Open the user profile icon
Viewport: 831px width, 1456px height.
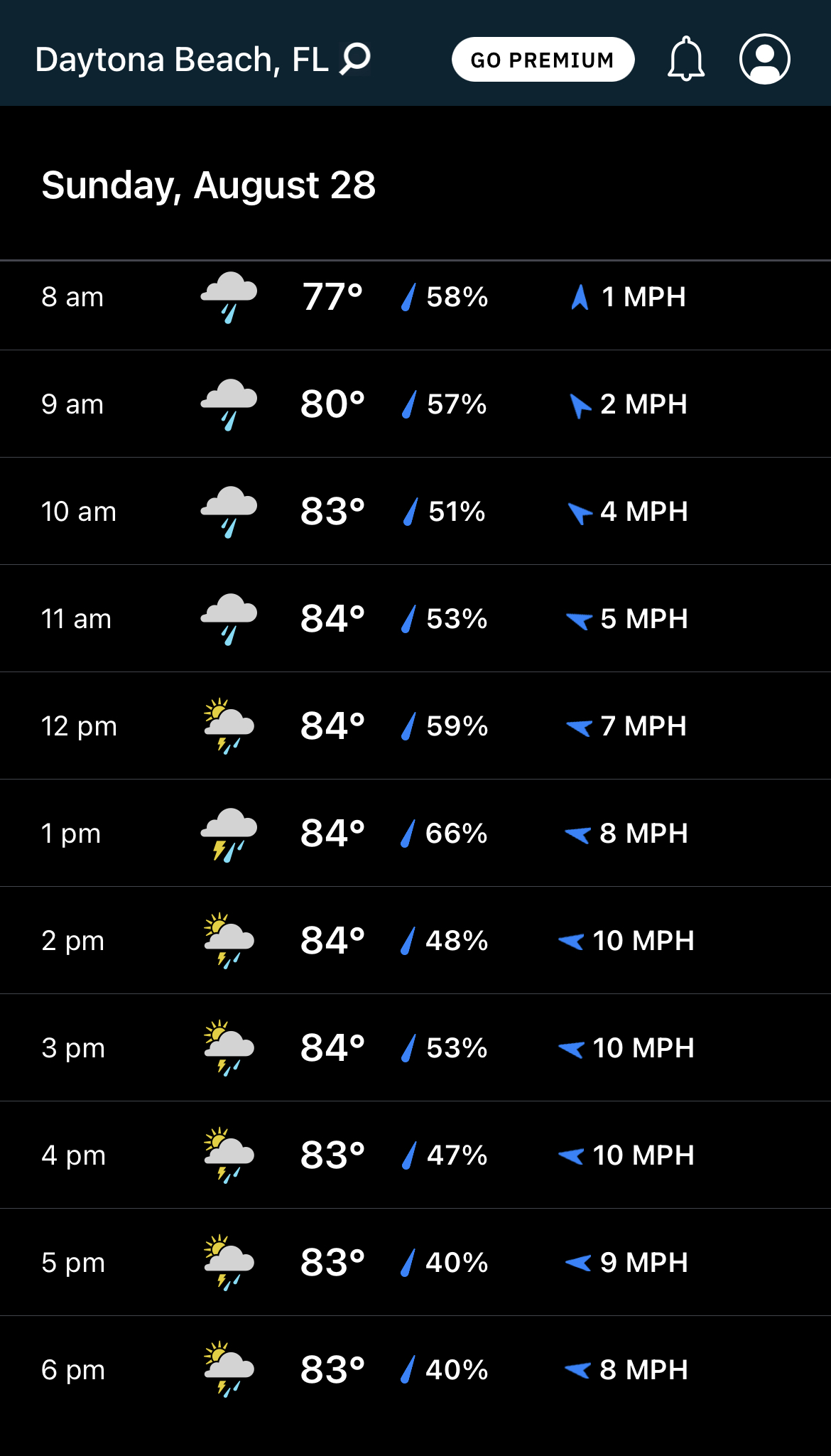pos(764,59)
